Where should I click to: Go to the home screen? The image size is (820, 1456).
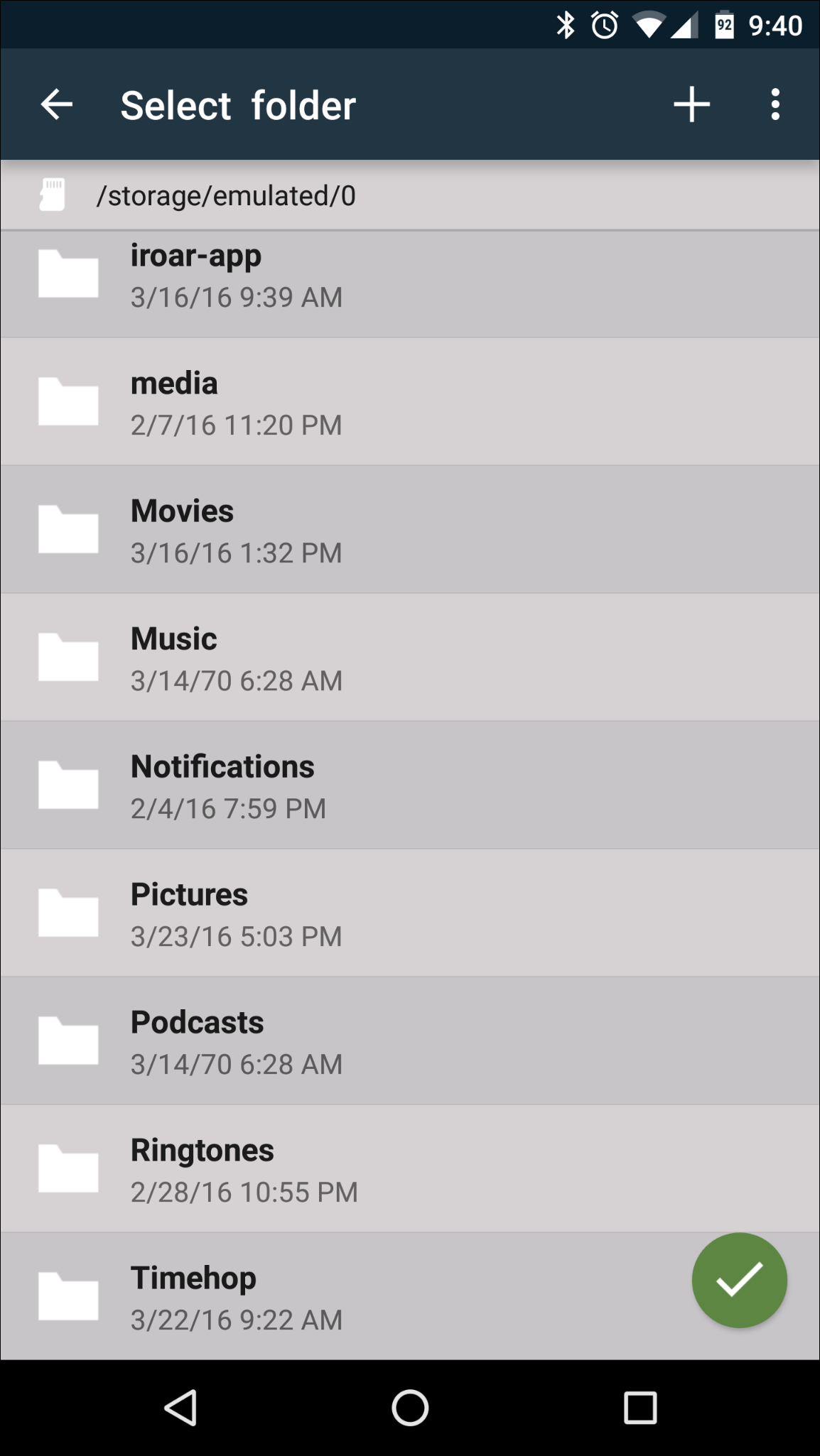(x=410, y=1408)
